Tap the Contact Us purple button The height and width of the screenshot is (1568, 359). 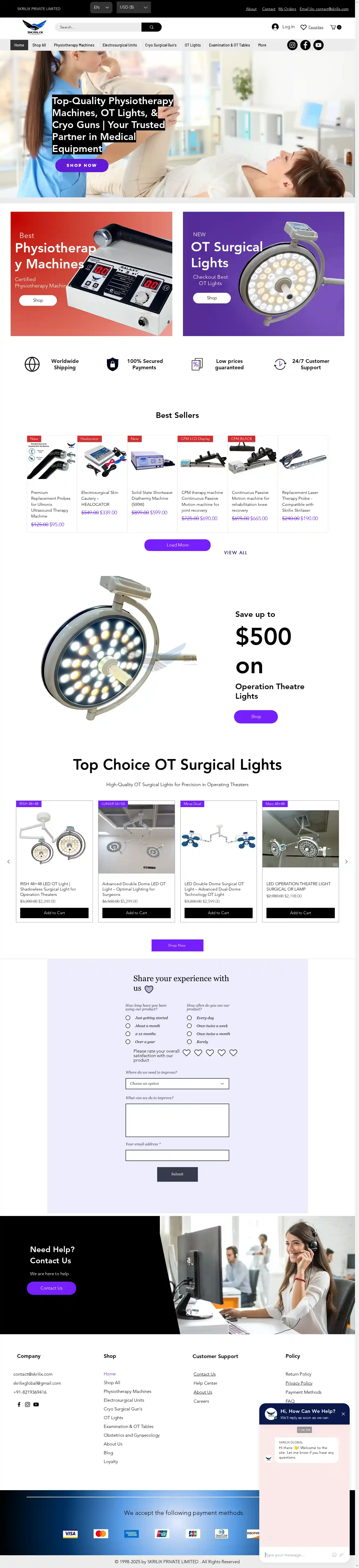pyautogui.click(x=51, y=1288)
